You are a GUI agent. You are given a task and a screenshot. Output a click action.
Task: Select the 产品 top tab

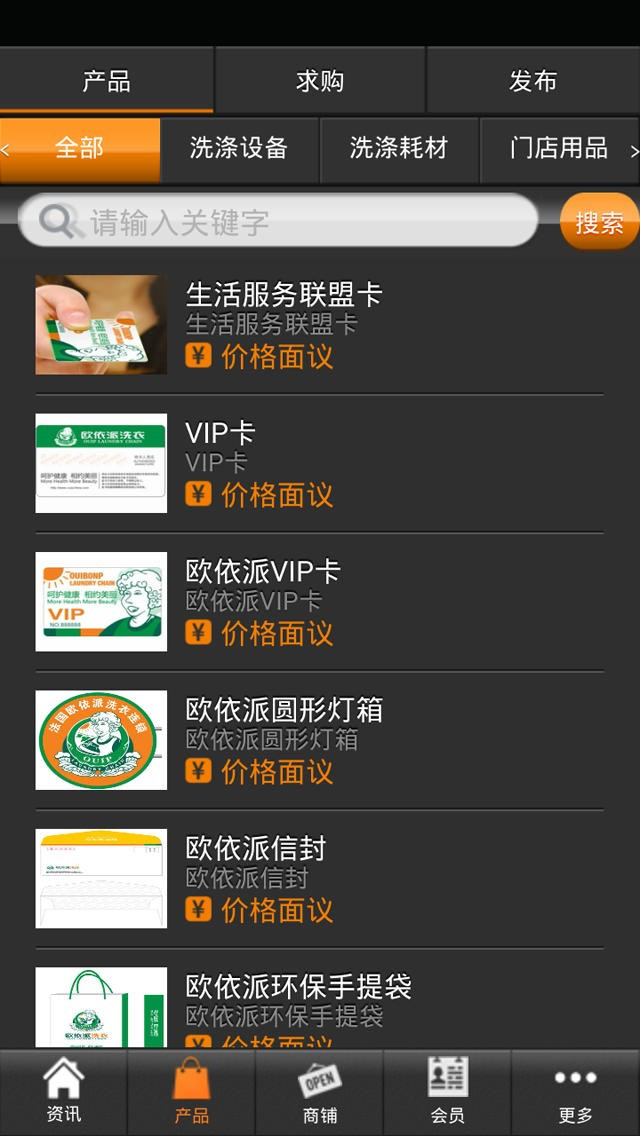[107, 81]
